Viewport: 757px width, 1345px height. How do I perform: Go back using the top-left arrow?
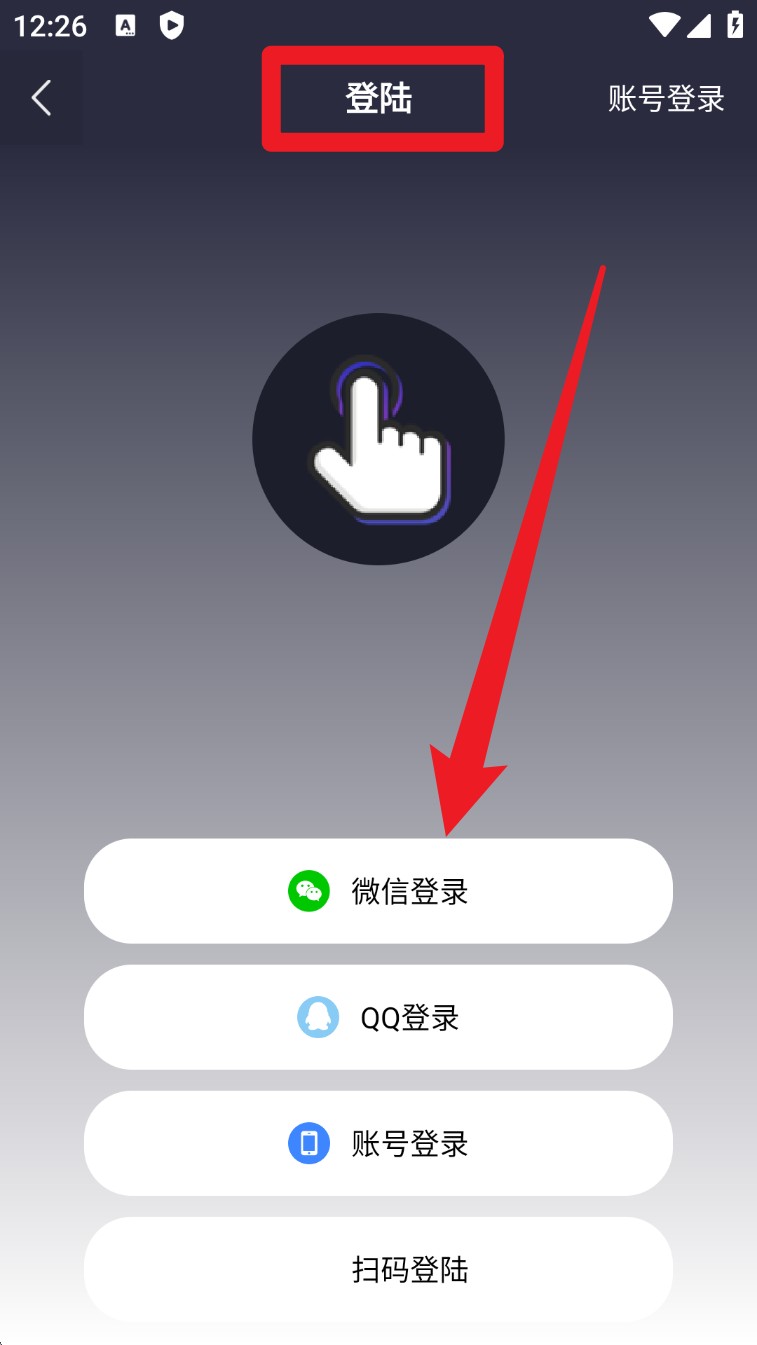[41, 98]
